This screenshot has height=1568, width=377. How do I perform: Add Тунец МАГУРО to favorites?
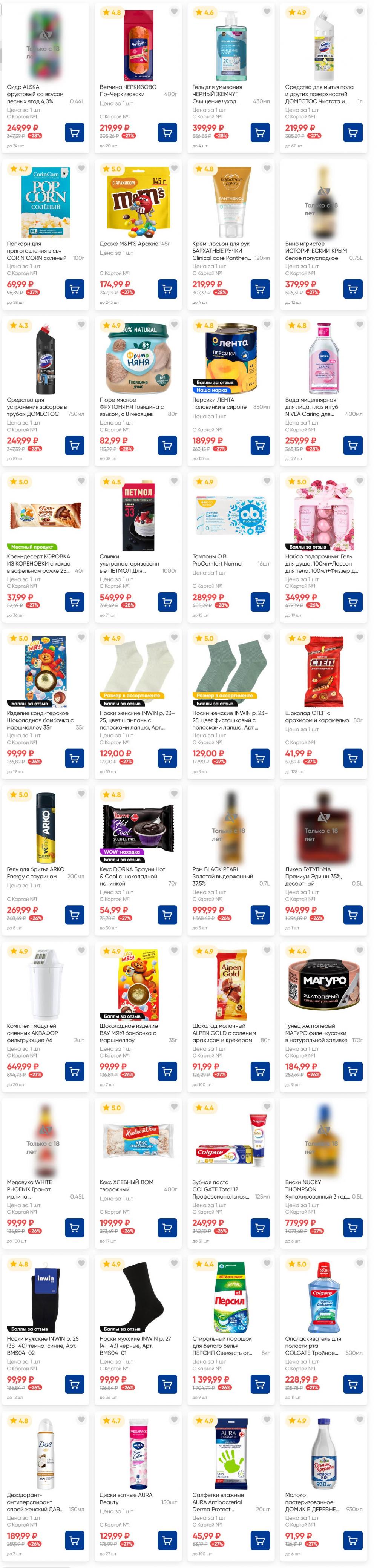pyautogui.click(x=359, y=950)
